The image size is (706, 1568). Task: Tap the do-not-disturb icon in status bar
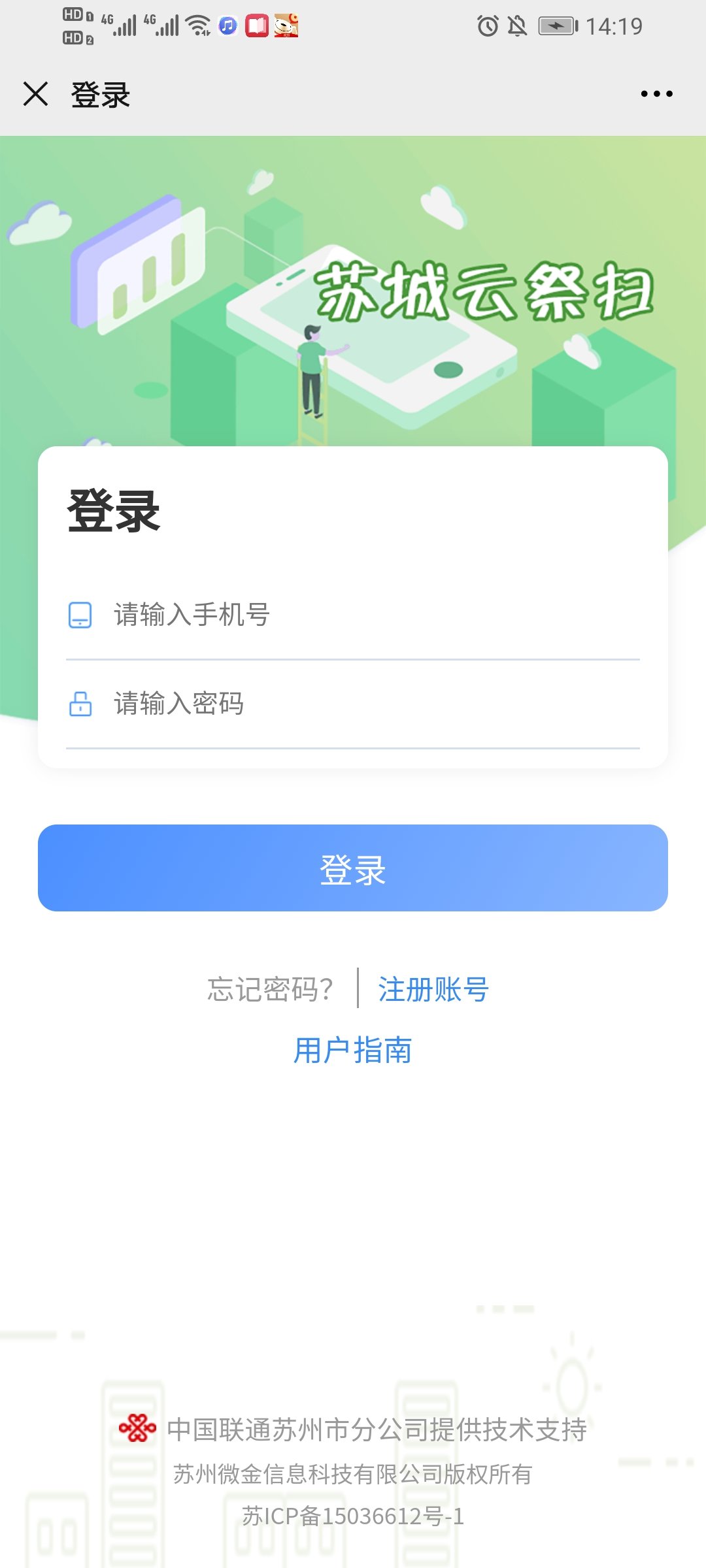[518, 26]
